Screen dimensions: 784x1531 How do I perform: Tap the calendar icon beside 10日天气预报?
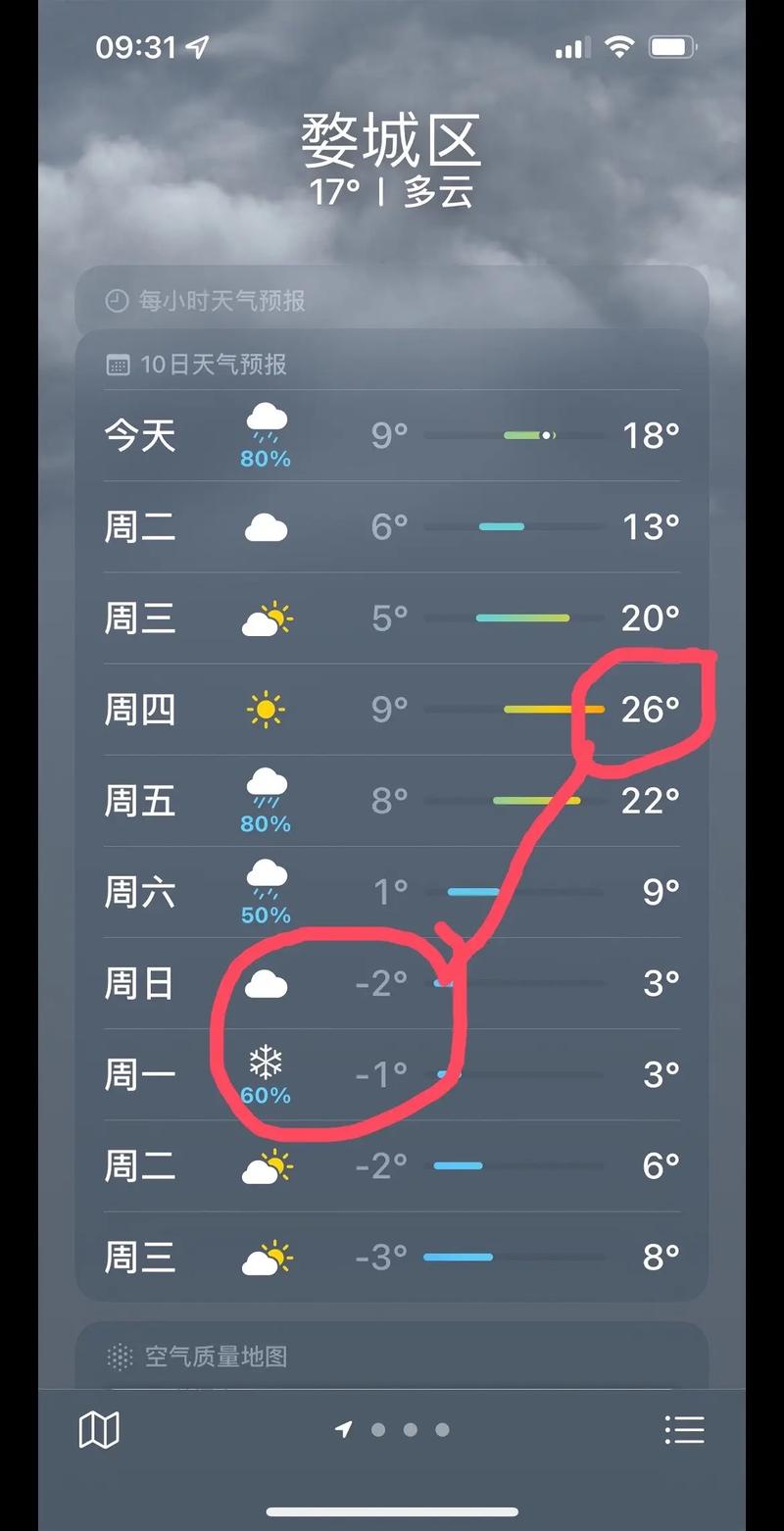(x=118, y=364)
